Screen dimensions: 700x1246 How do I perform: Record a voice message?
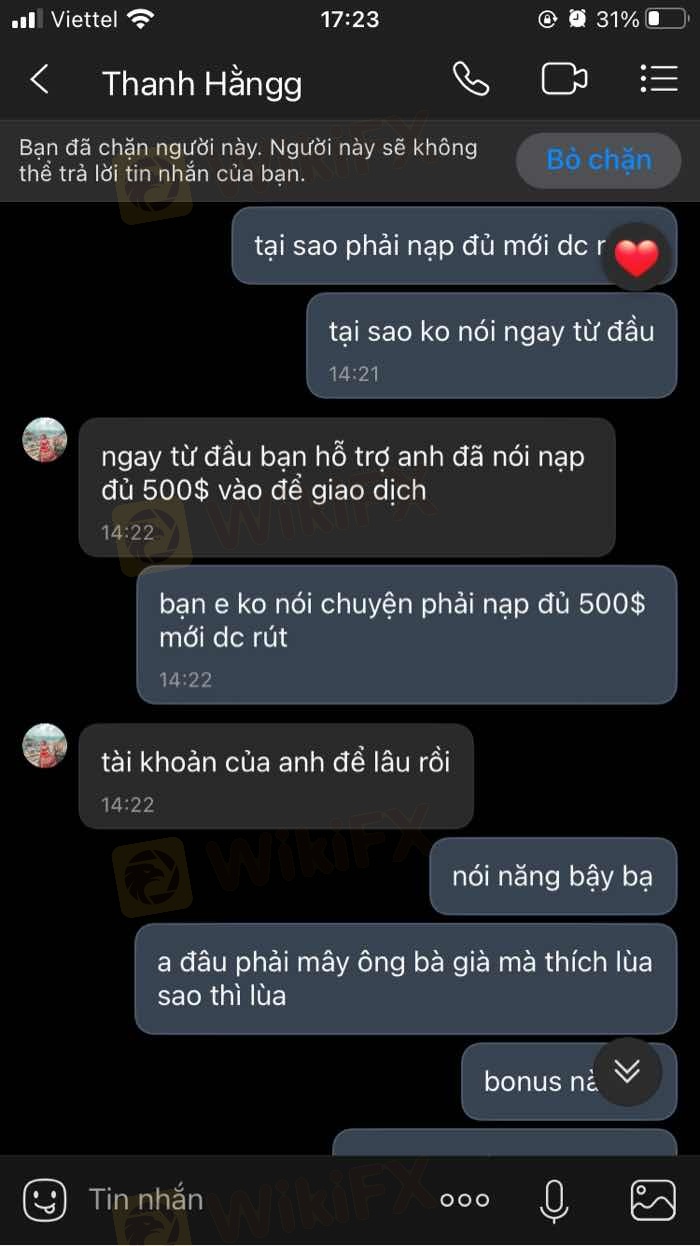tap(554, 1200)
